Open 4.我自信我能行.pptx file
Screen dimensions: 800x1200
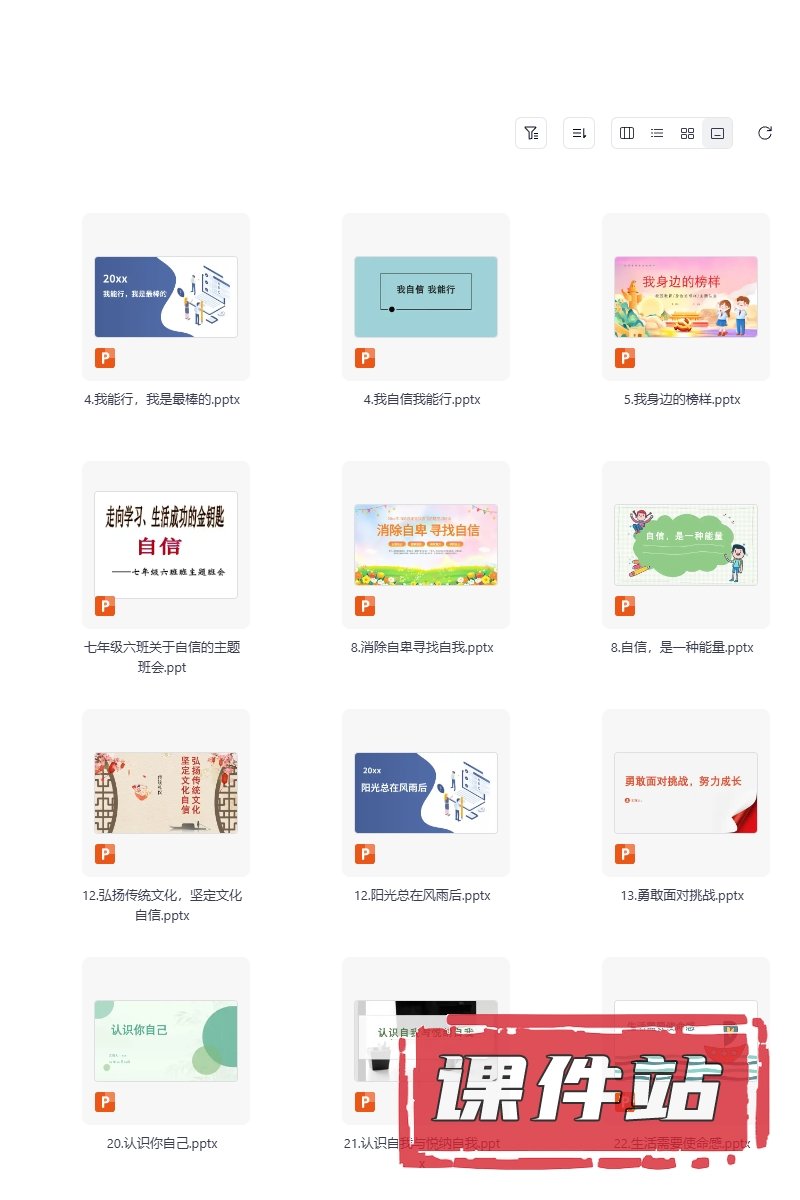click(426, 297)
